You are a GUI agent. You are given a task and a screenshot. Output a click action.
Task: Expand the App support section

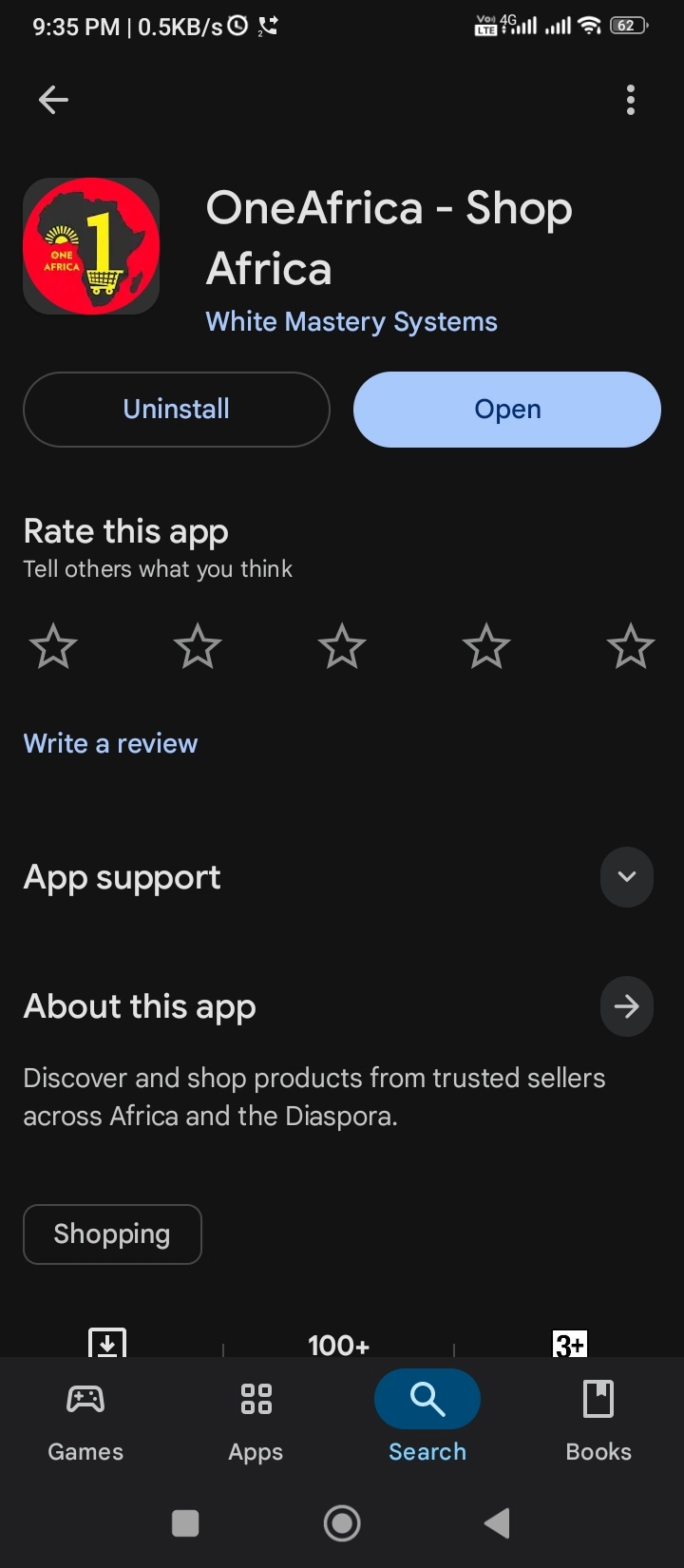point(627,877)
